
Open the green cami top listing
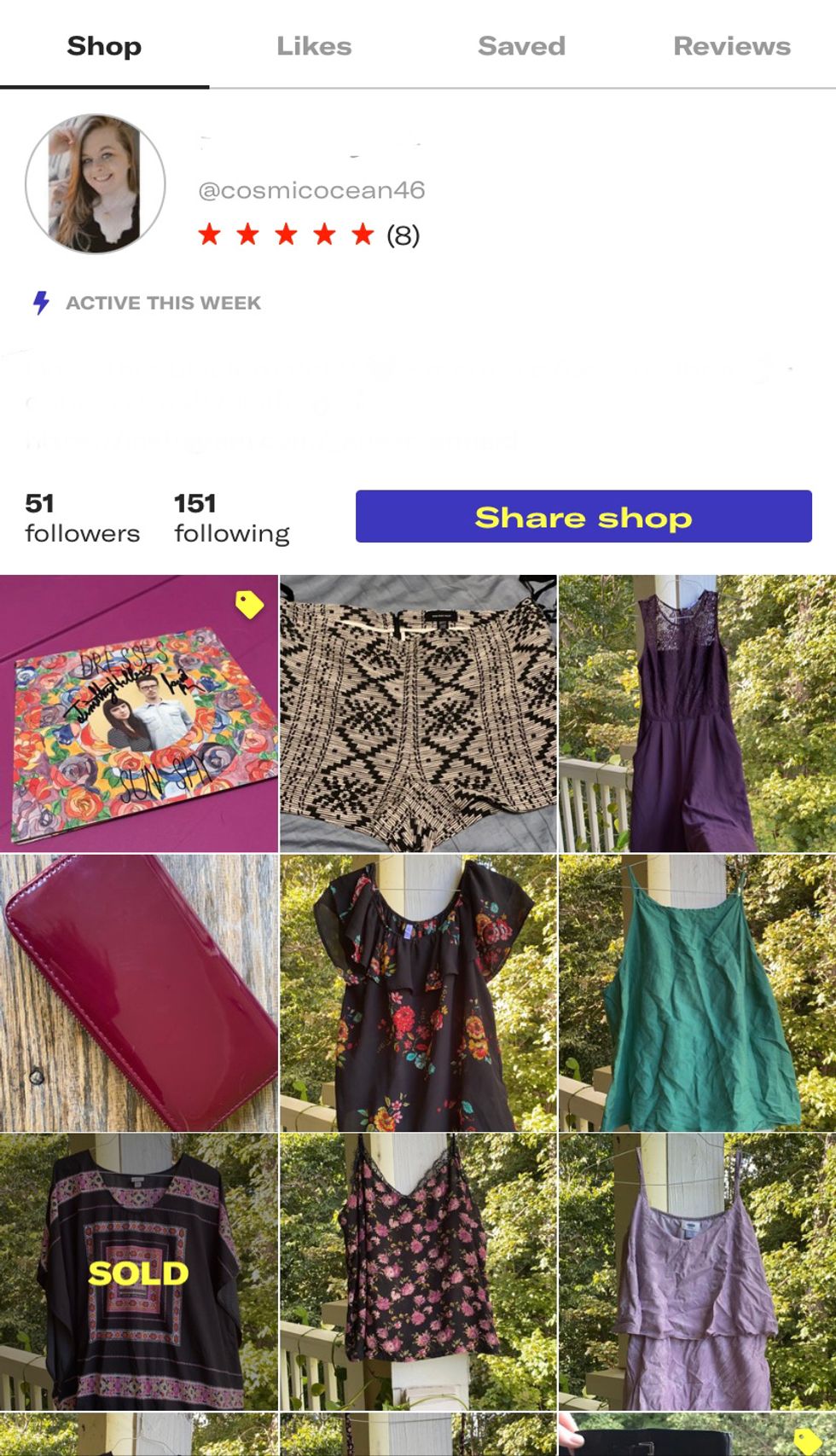(x=697, y=993)
